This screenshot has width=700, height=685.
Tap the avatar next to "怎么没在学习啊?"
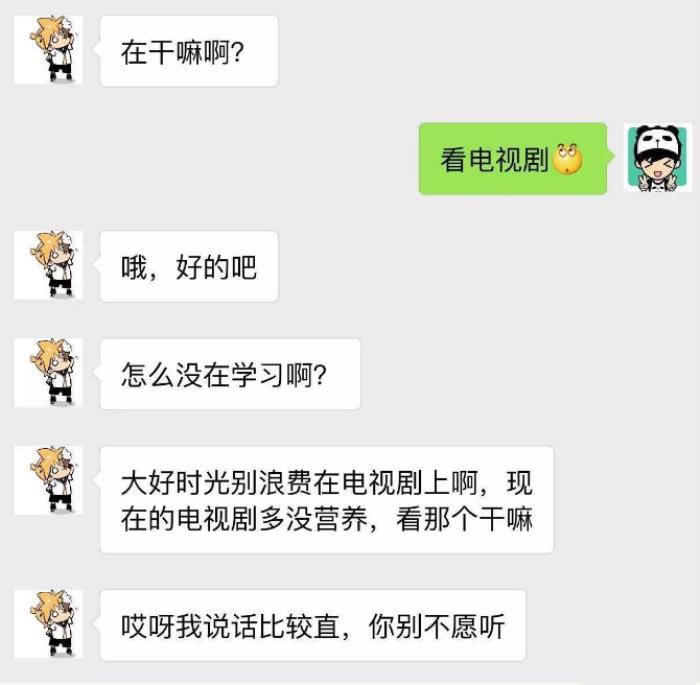[48, 373]
